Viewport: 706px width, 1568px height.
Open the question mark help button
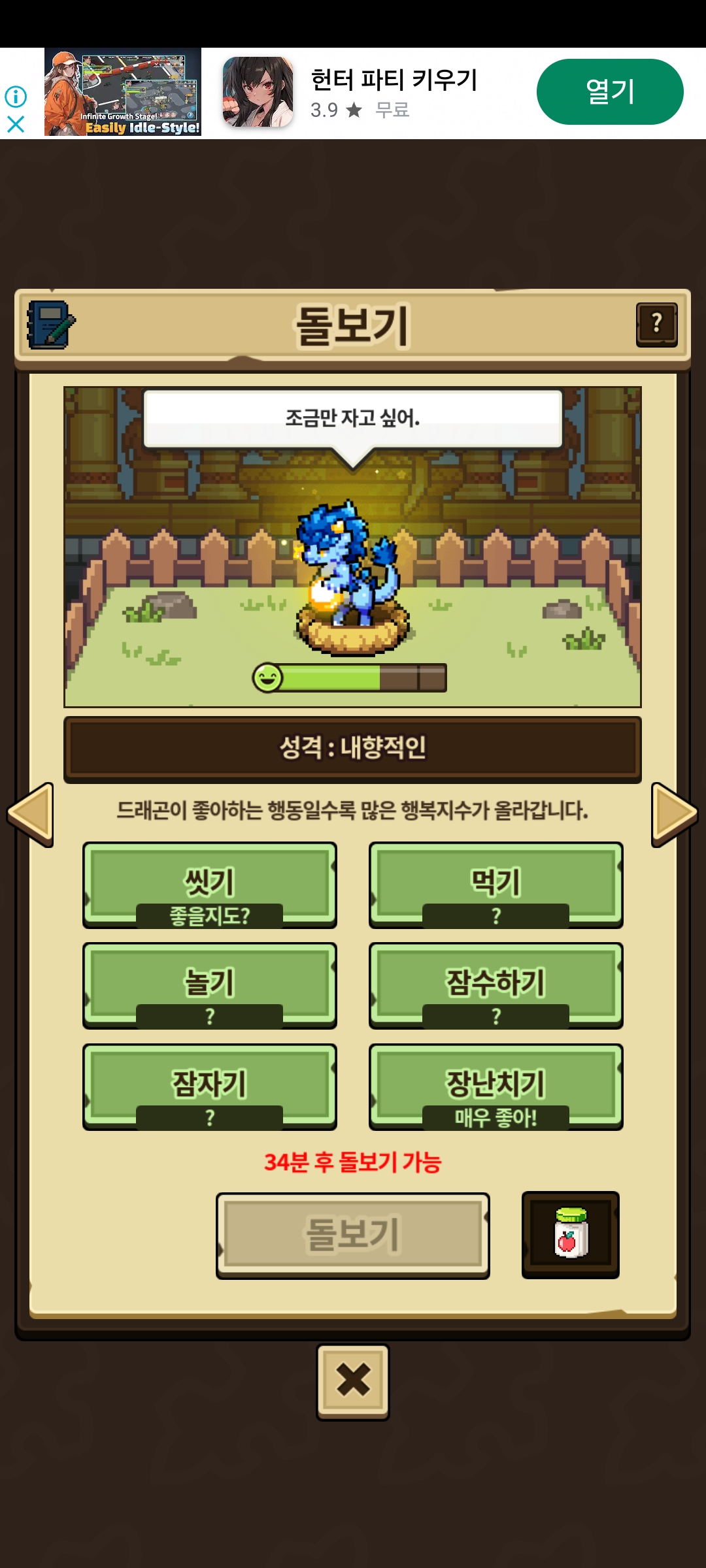point(656,324)
